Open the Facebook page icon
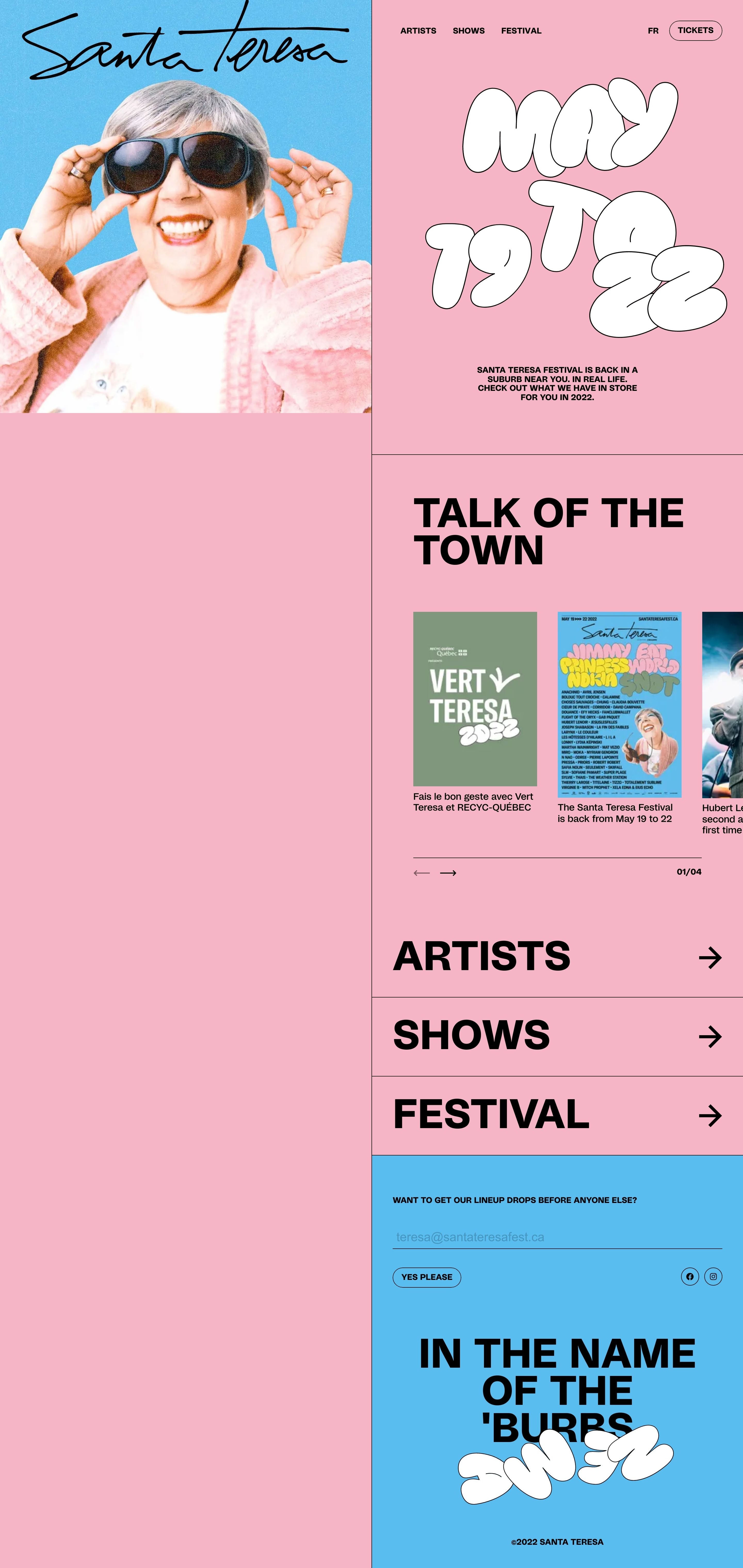This screenshot has width=743, height=1568. point(689,1277)
